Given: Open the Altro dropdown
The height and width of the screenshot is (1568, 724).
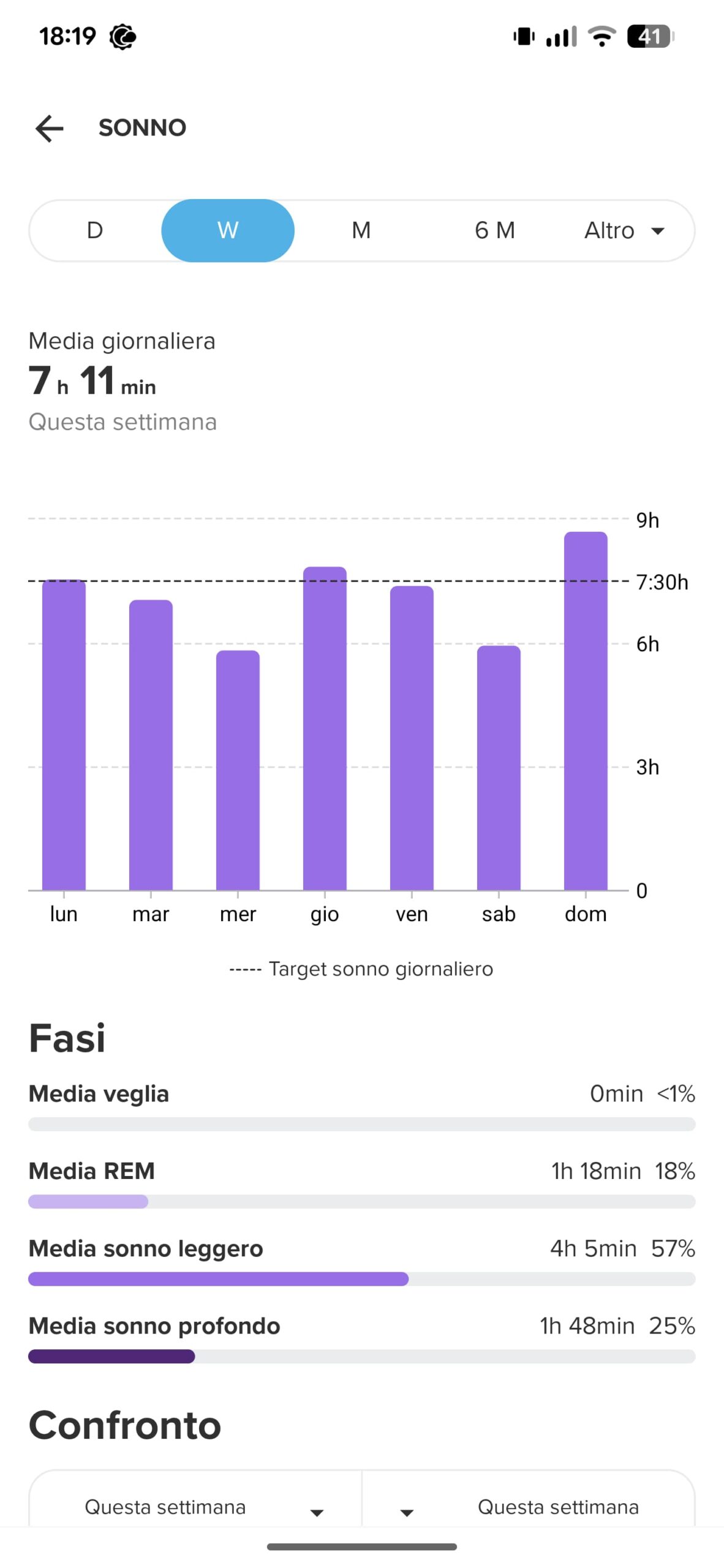Looking at the screenshot, I should (624, 230).
